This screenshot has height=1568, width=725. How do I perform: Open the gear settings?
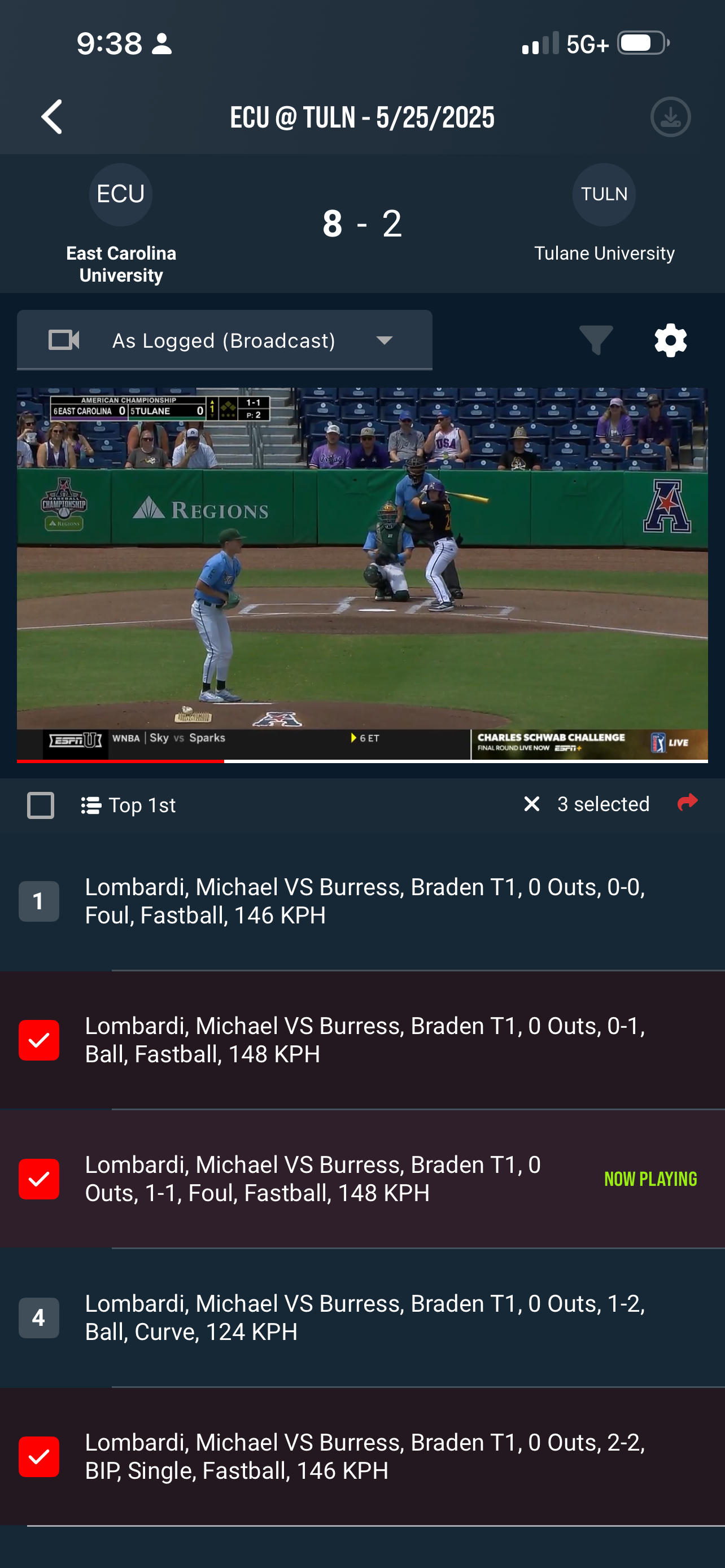click(670, 340)
